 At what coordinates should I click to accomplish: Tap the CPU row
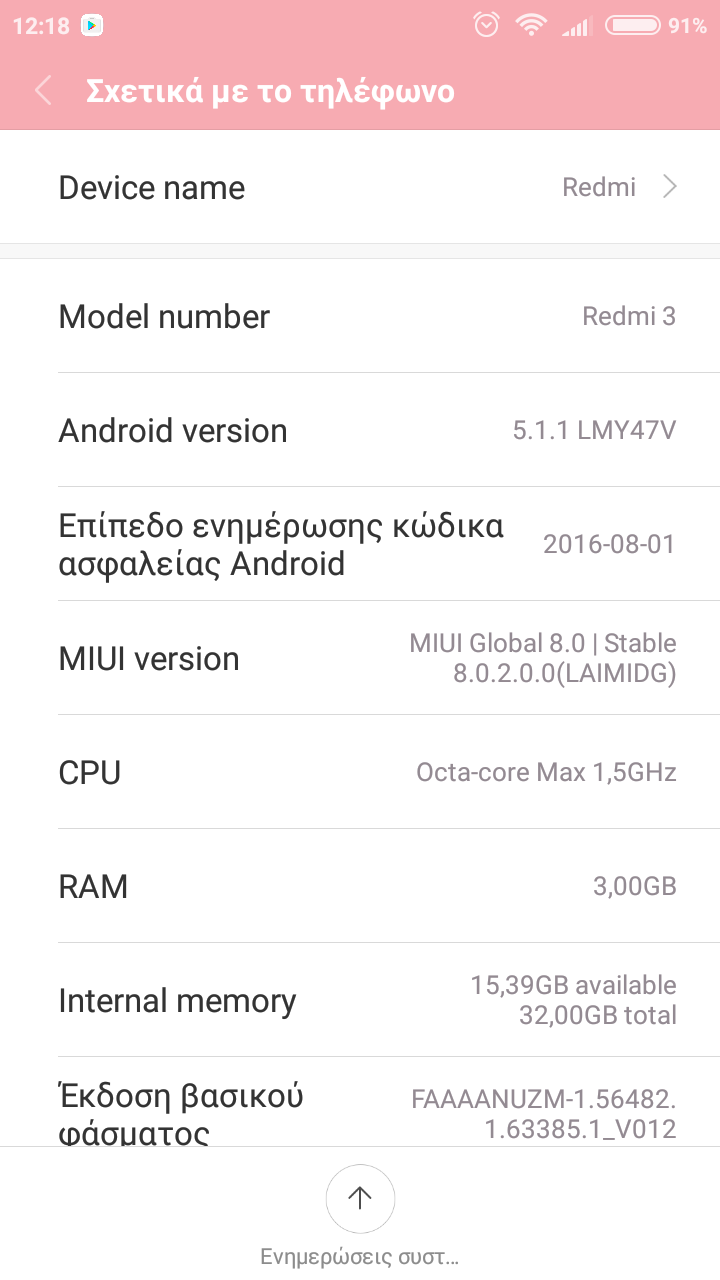click(360, 772)
